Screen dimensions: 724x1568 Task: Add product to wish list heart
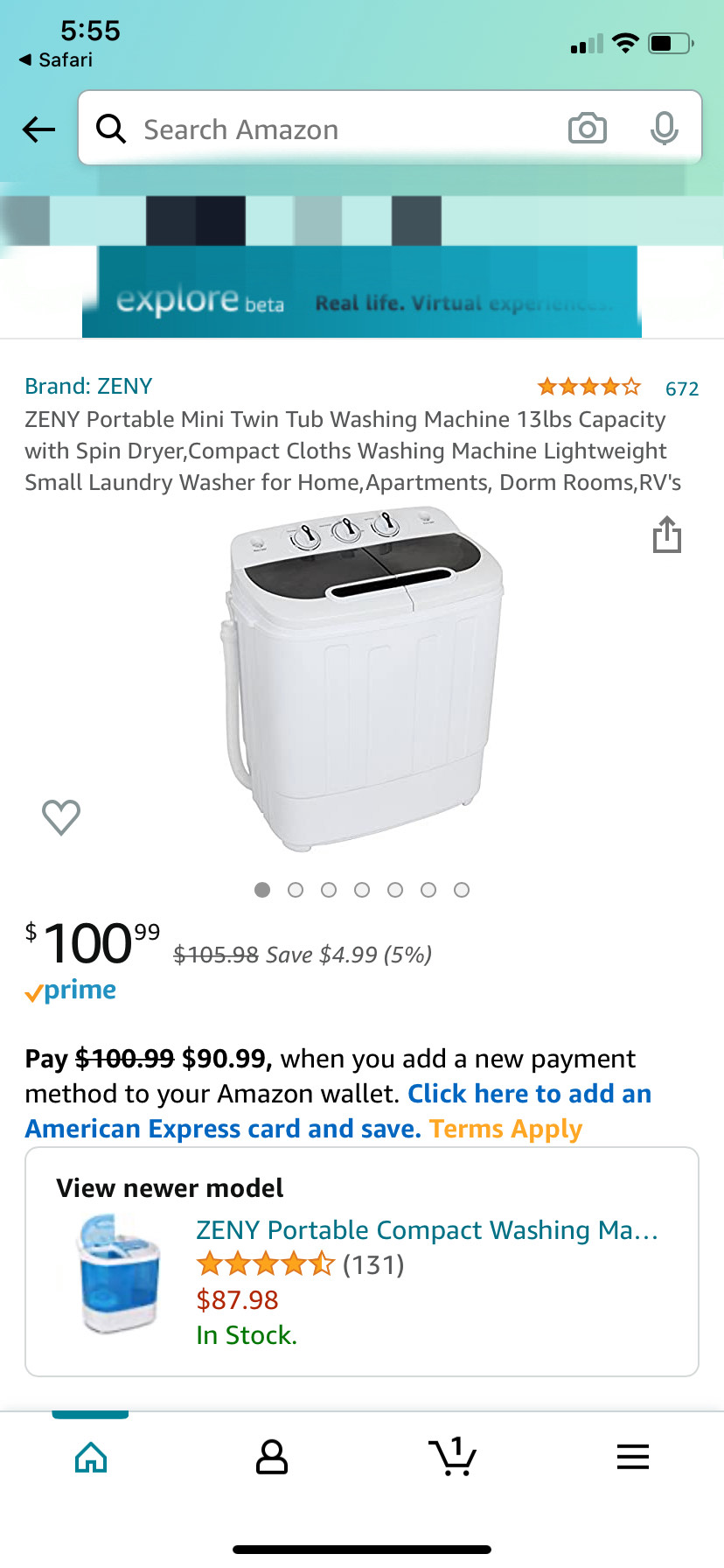point(61,816)
